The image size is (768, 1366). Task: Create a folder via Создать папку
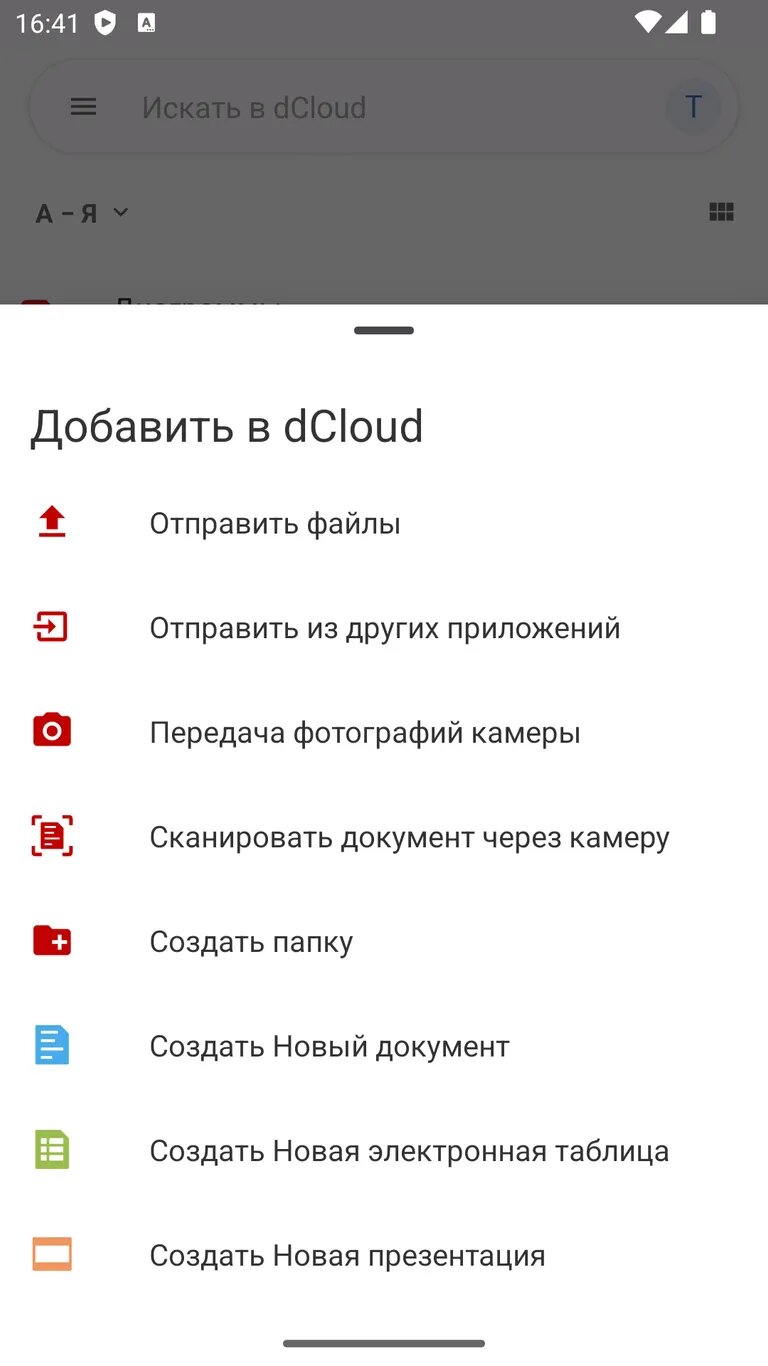click(x=251, y=942)
